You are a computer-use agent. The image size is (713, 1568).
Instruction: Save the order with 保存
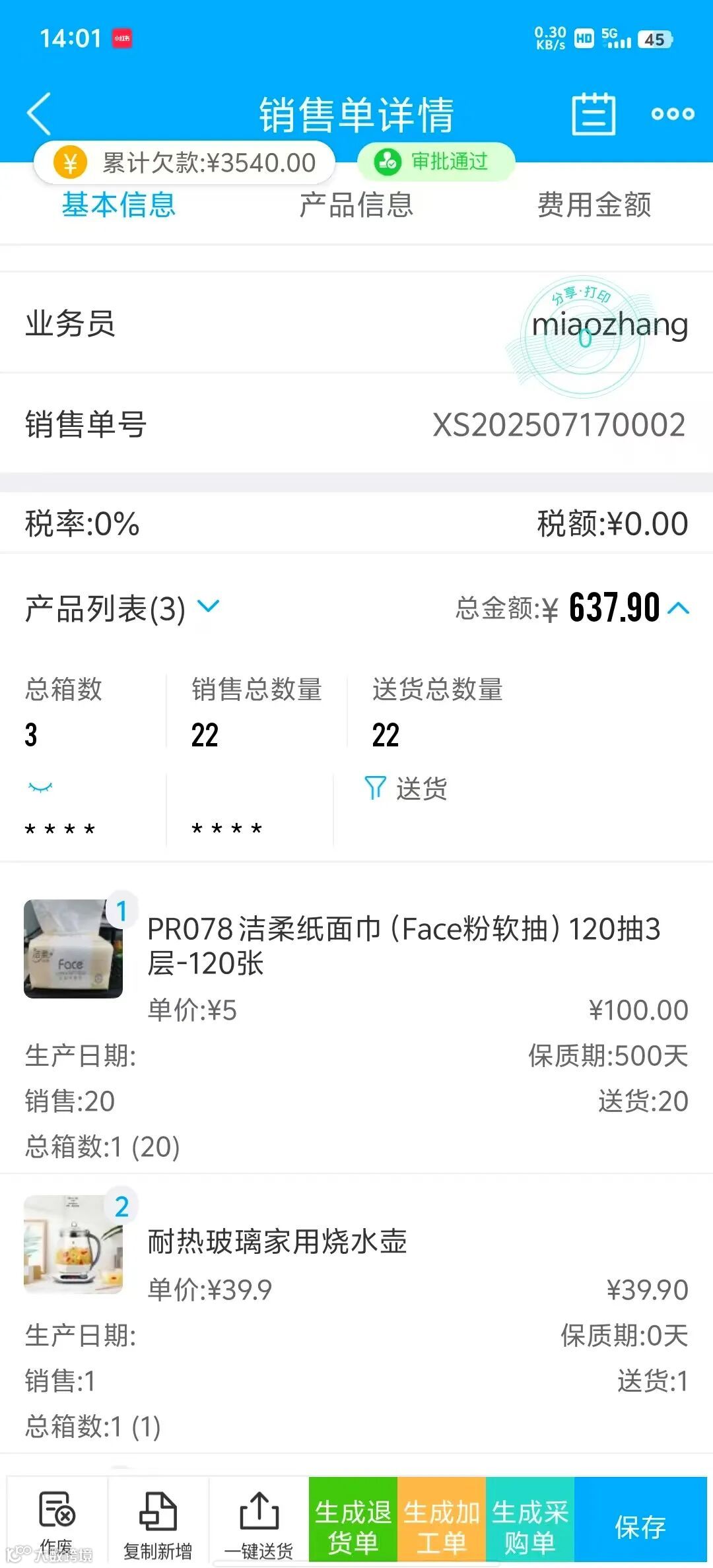tap(640, 1526)
